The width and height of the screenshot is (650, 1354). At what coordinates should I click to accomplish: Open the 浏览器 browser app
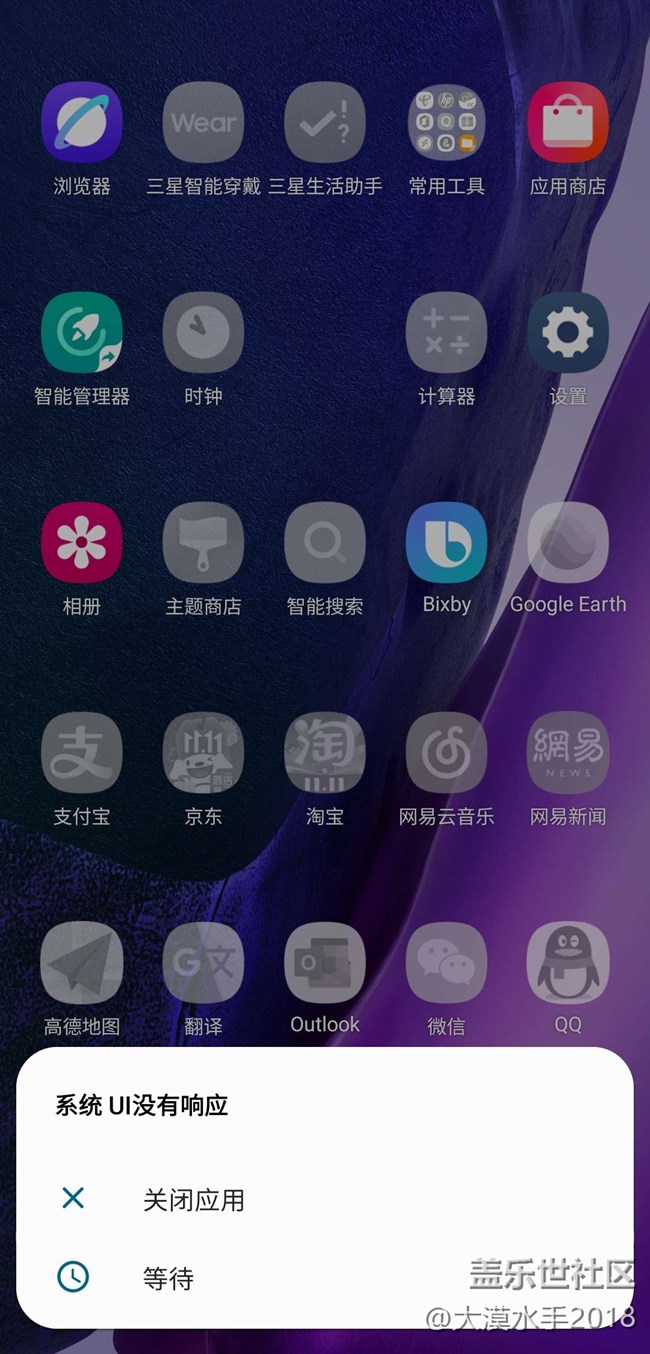(82, 123)
